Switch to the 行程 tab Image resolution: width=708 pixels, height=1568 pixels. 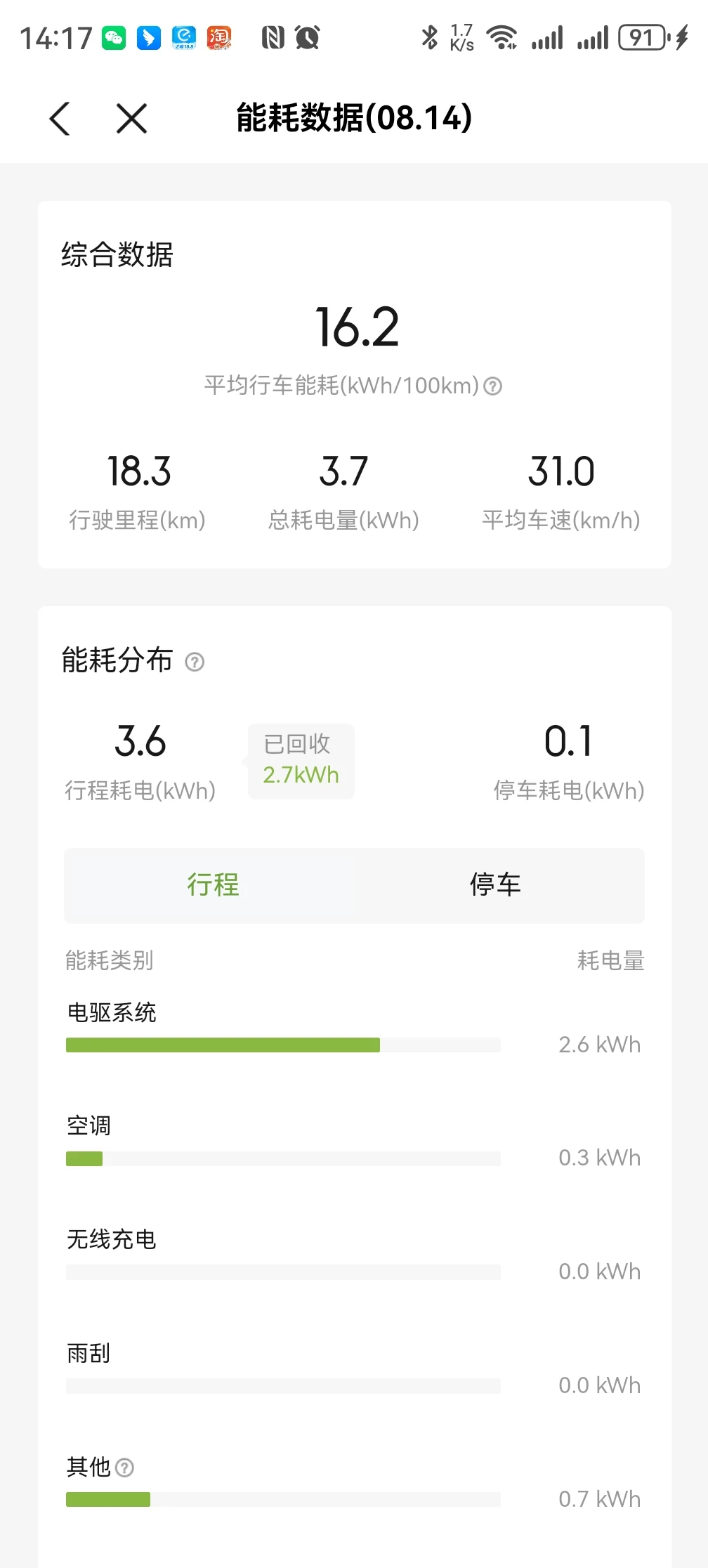(x=213, y=885)
